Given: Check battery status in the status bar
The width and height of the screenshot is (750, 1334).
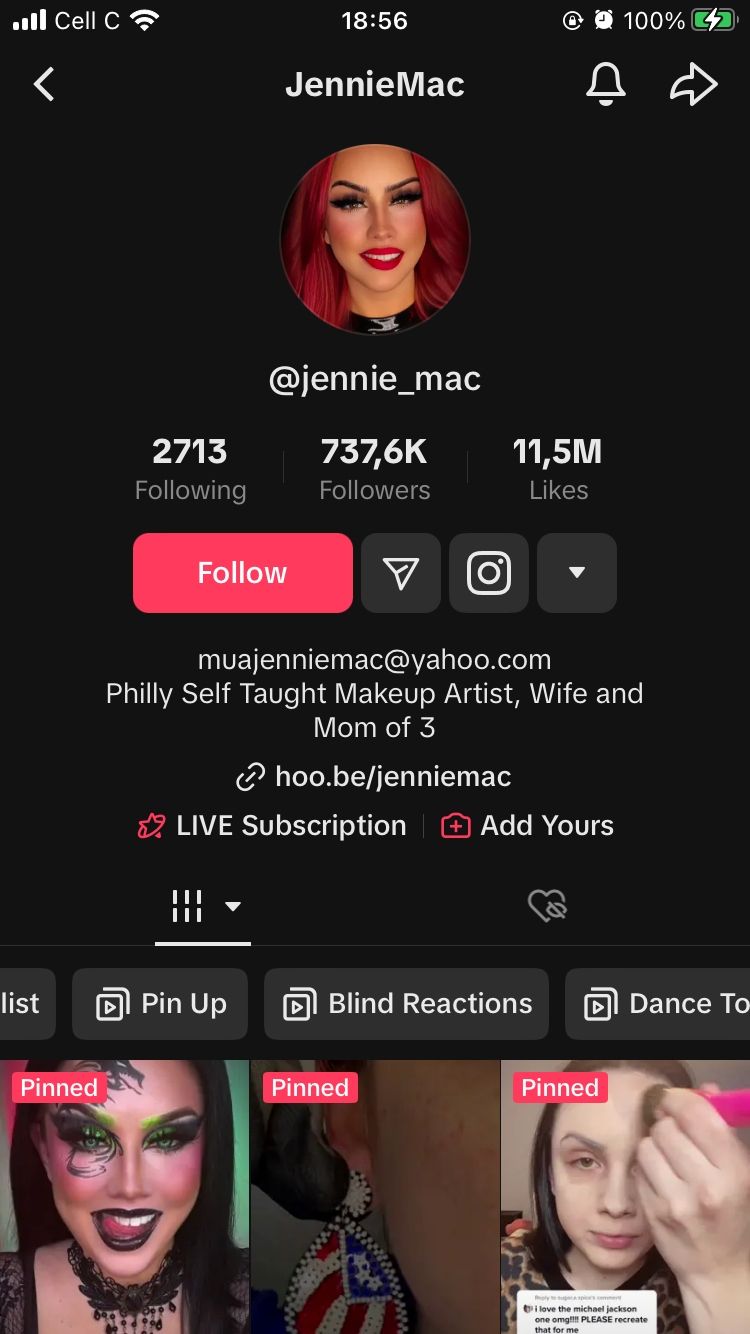Looking at the screenshot, I should (x=712, y=18).
